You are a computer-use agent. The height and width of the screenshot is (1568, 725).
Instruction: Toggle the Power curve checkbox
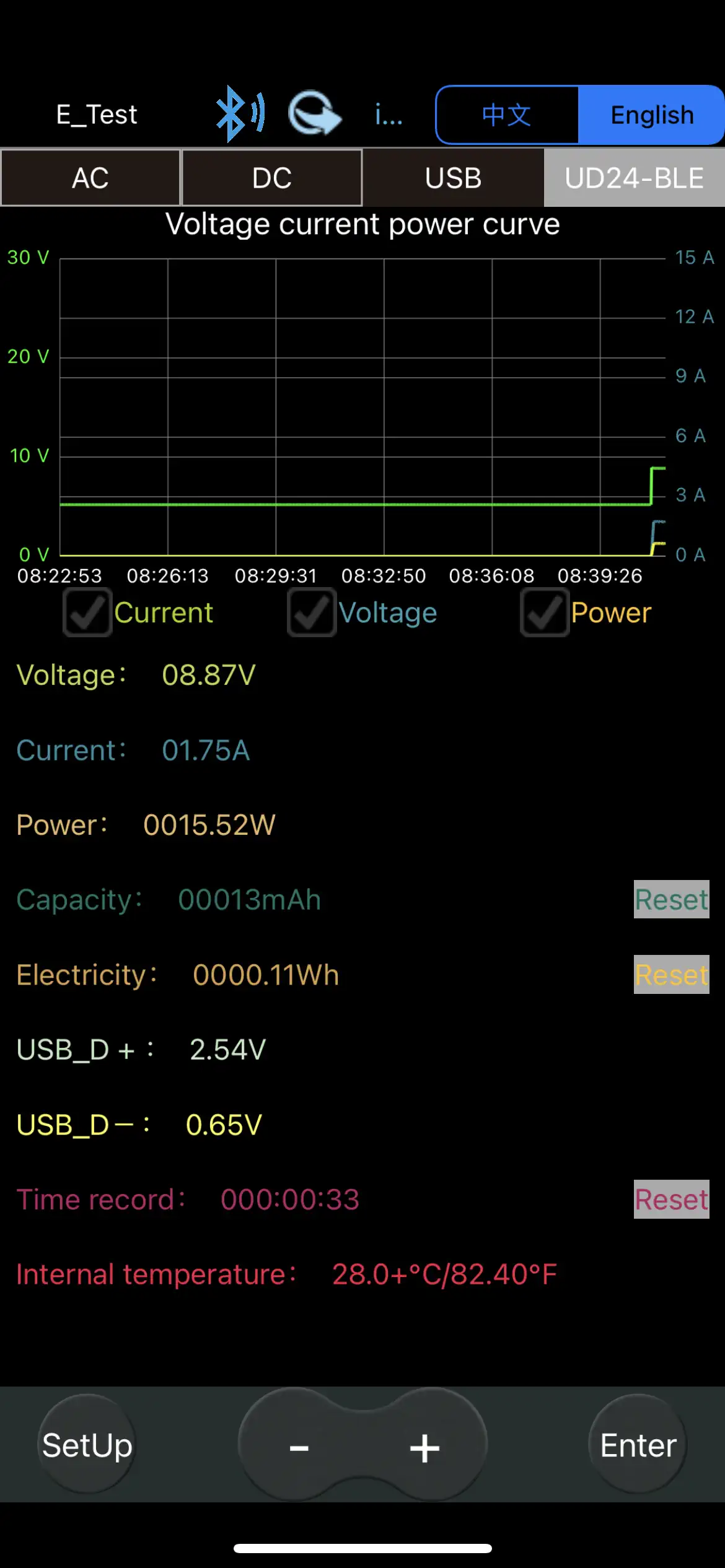coord(545,612)
